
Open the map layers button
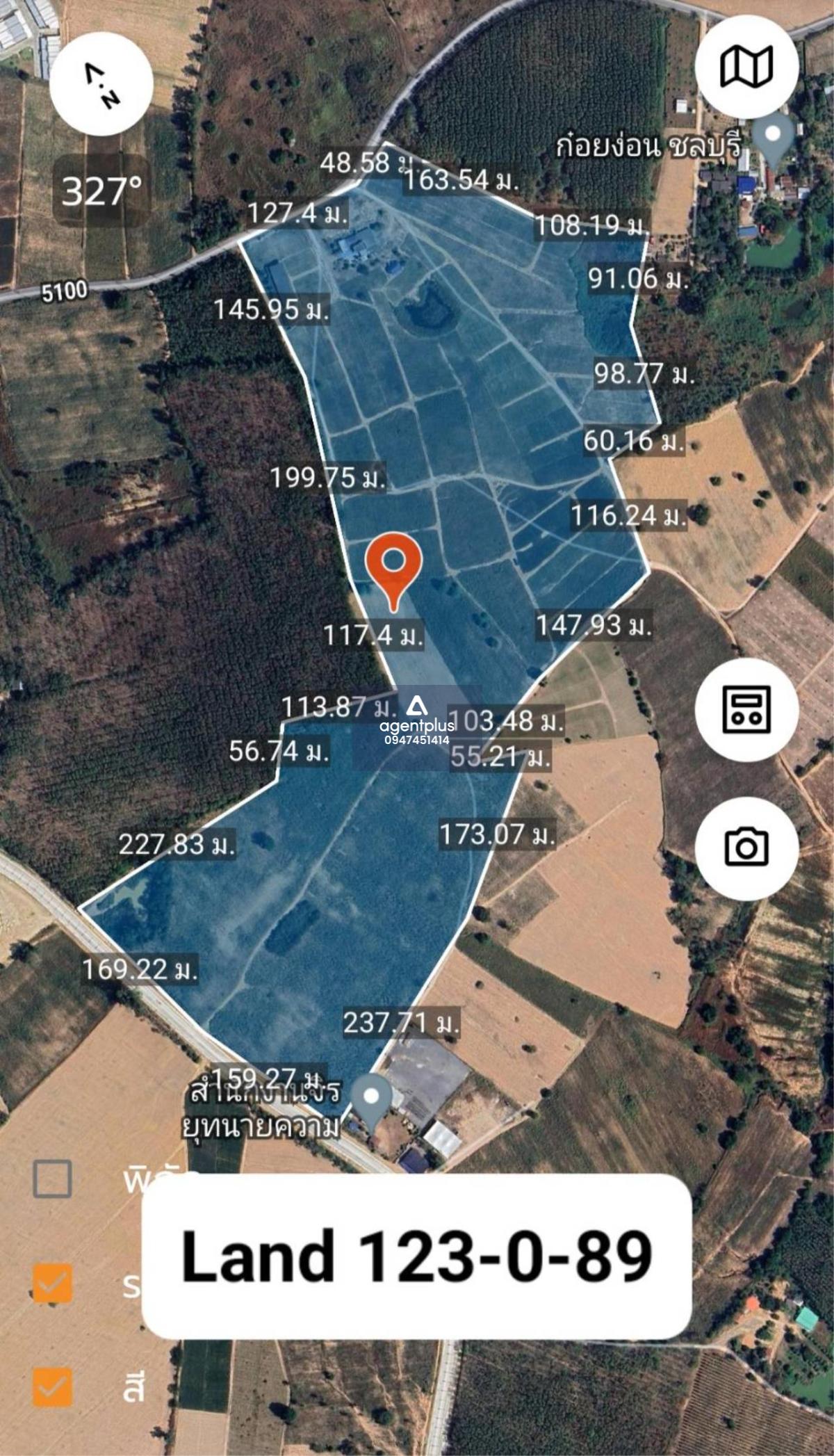pos(746,67)
